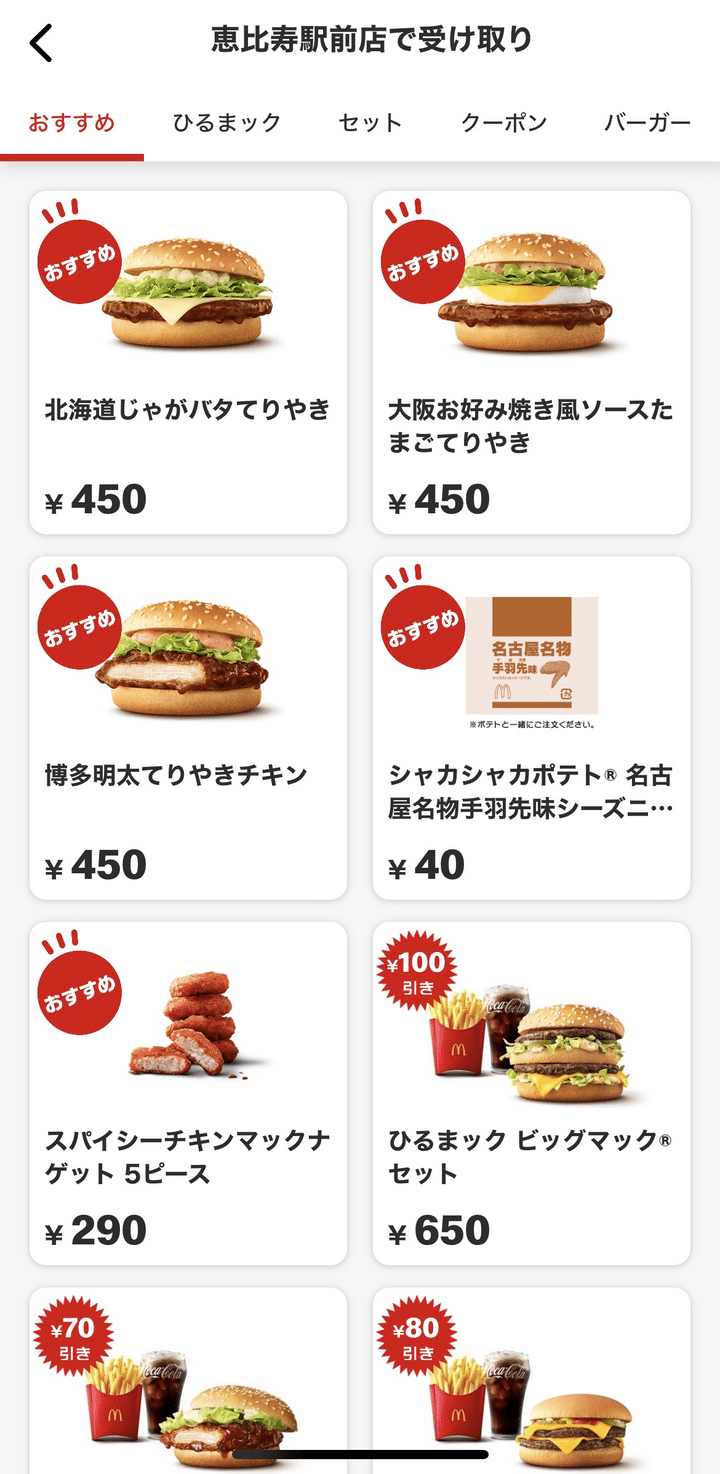Choose スパイシーチキンマックナゲット 5ピース

188,1093
